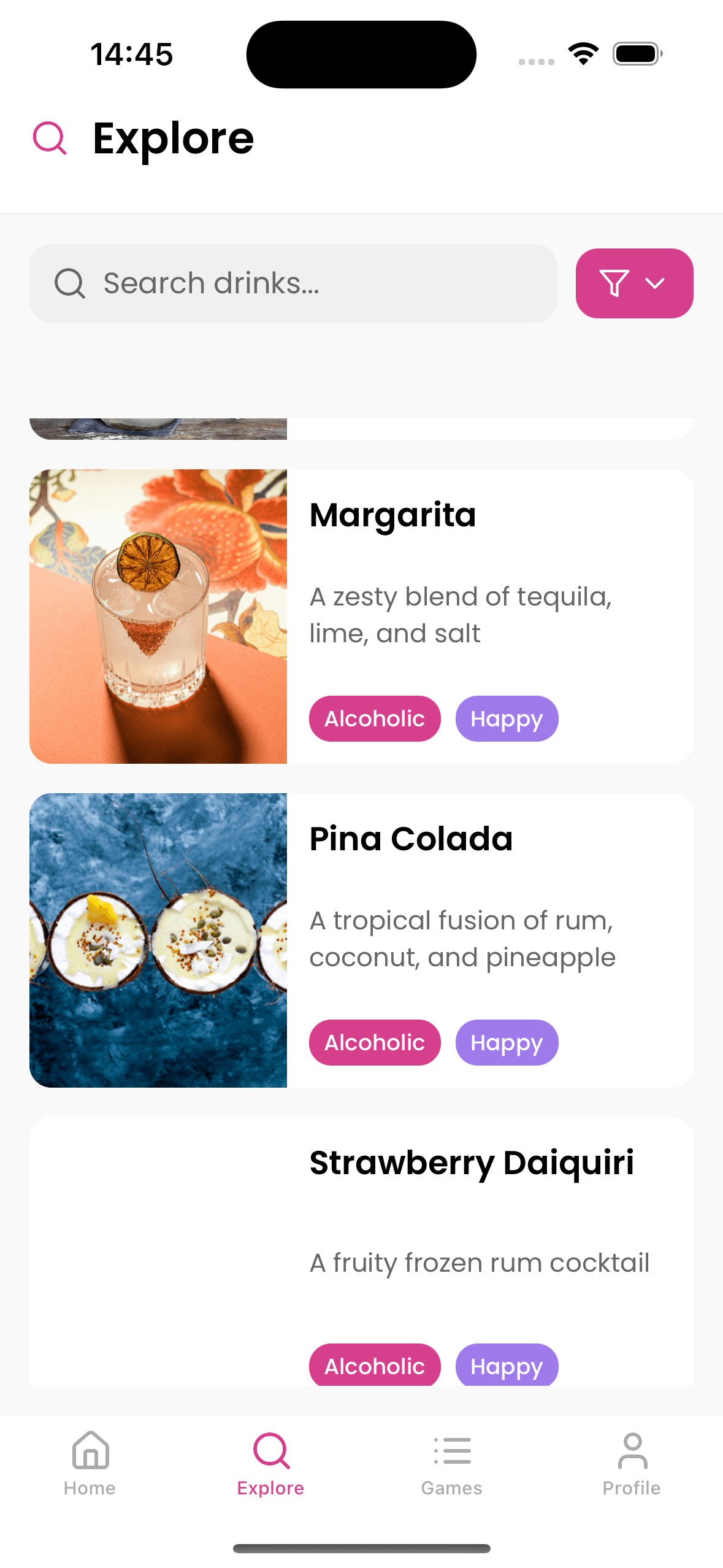Open the Margarita recipe title
This screenshot has height=1568, width=723.
point(392,515)
